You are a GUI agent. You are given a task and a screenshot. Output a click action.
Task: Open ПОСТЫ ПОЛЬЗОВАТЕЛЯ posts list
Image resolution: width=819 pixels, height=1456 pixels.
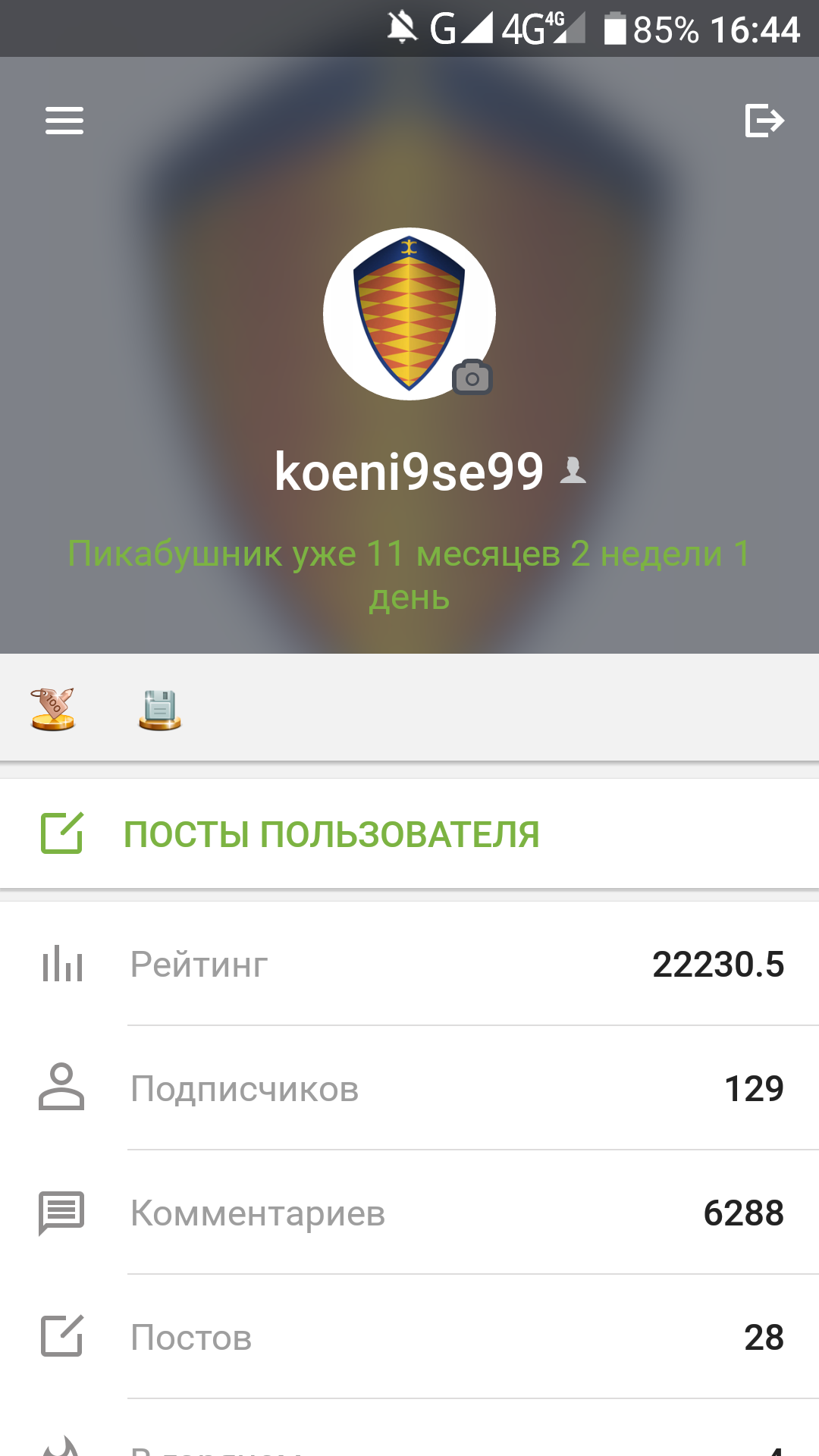[x=331, y=834]
